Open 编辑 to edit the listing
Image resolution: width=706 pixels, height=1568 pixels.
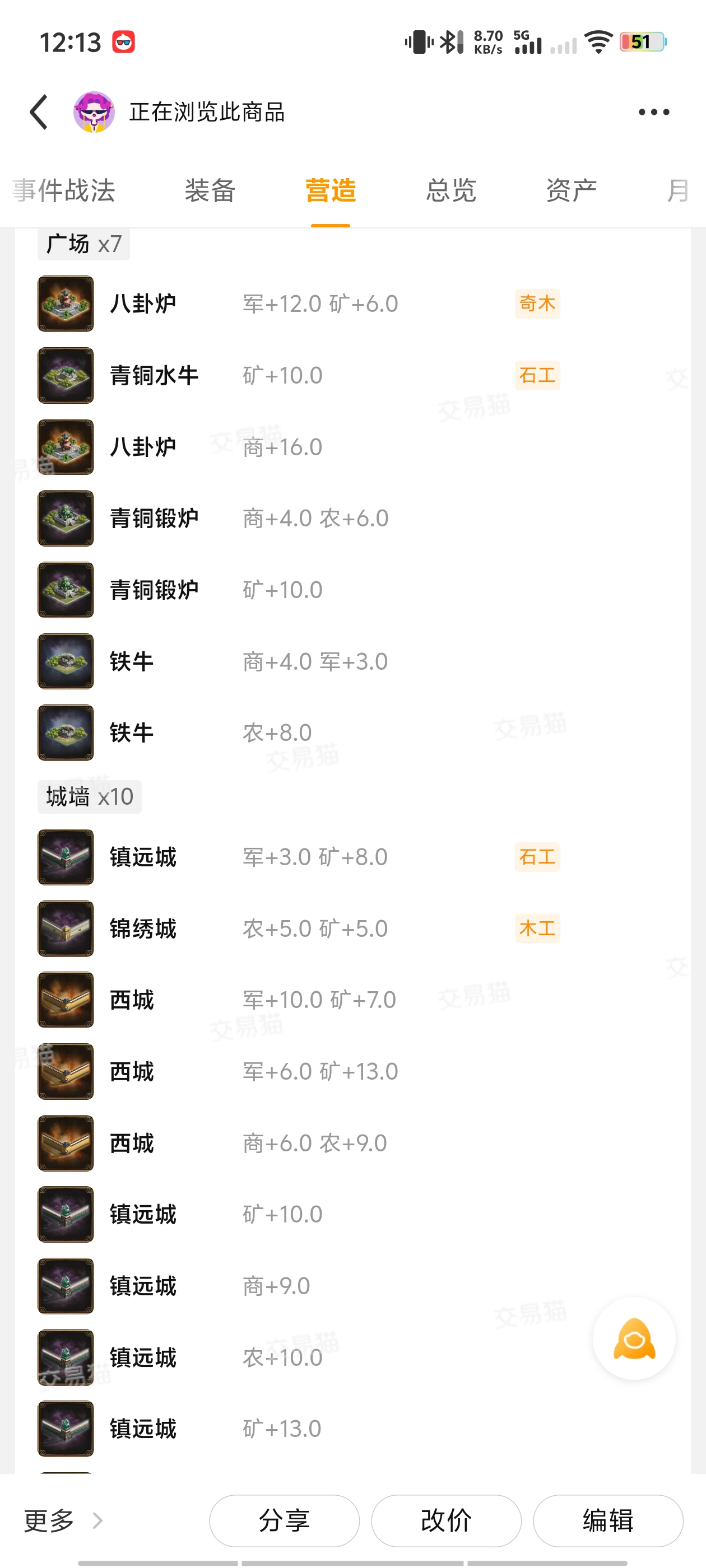[x=608, y=1520]
